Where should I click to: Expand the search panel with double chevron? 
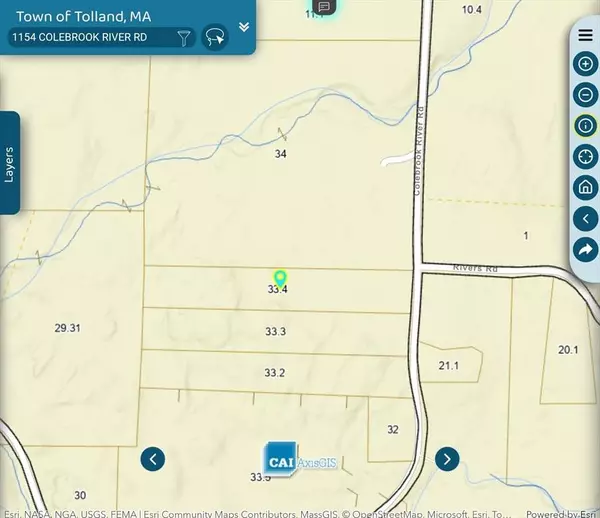(244, 26)
